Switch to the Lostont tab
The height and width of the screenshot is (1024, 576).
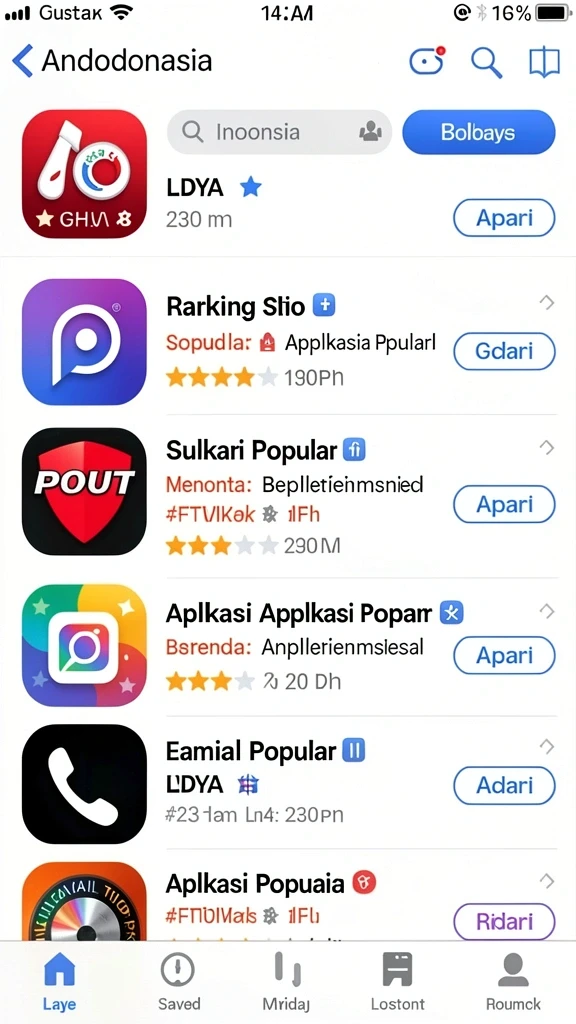pos(397,982)
